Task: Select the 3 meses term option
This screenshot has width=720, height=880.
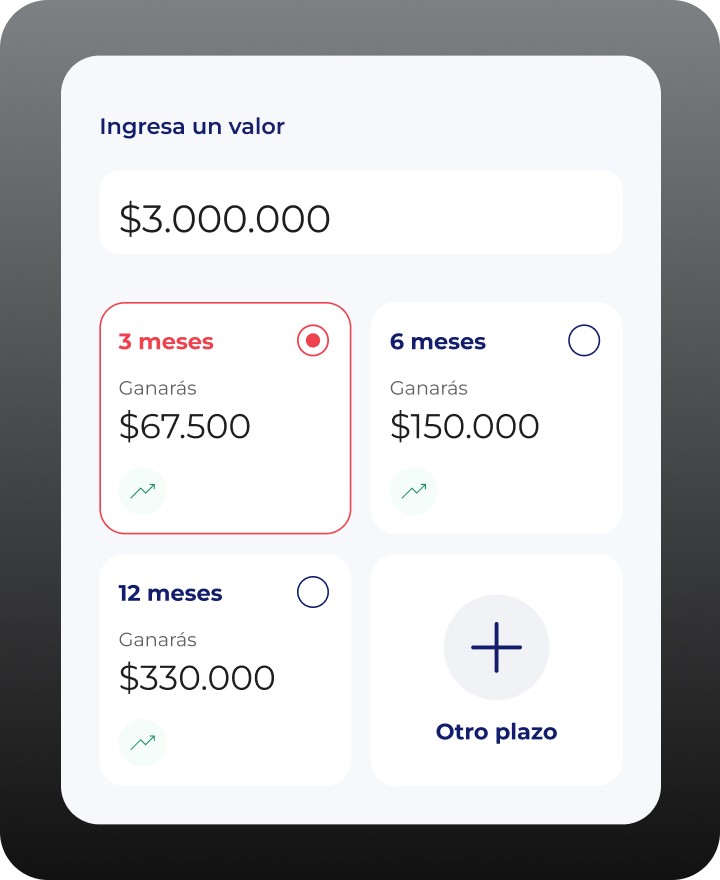Action: 313,341
